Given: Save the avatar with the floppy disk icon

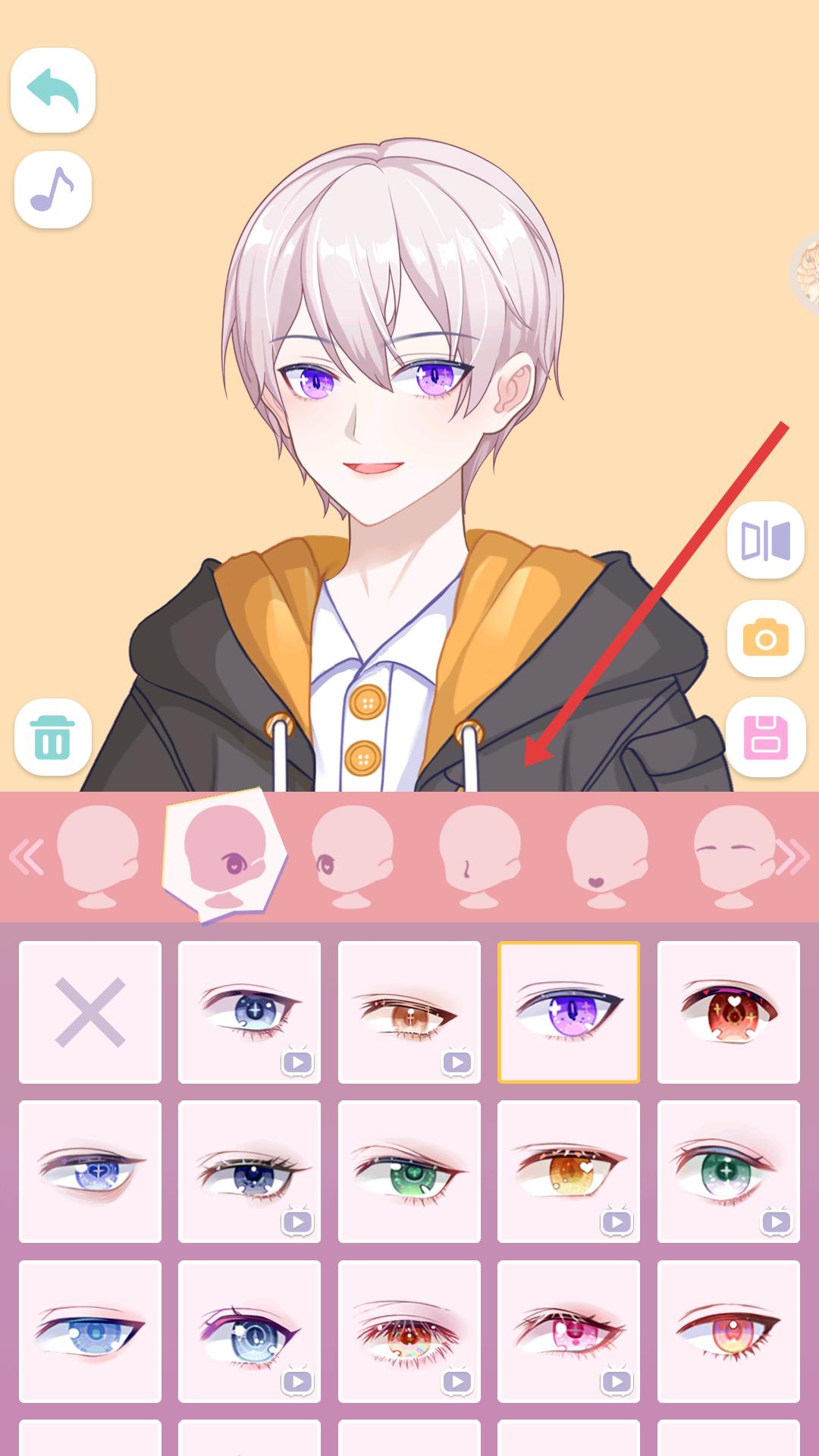Looking at the screenshot, I should pos(765,737).
